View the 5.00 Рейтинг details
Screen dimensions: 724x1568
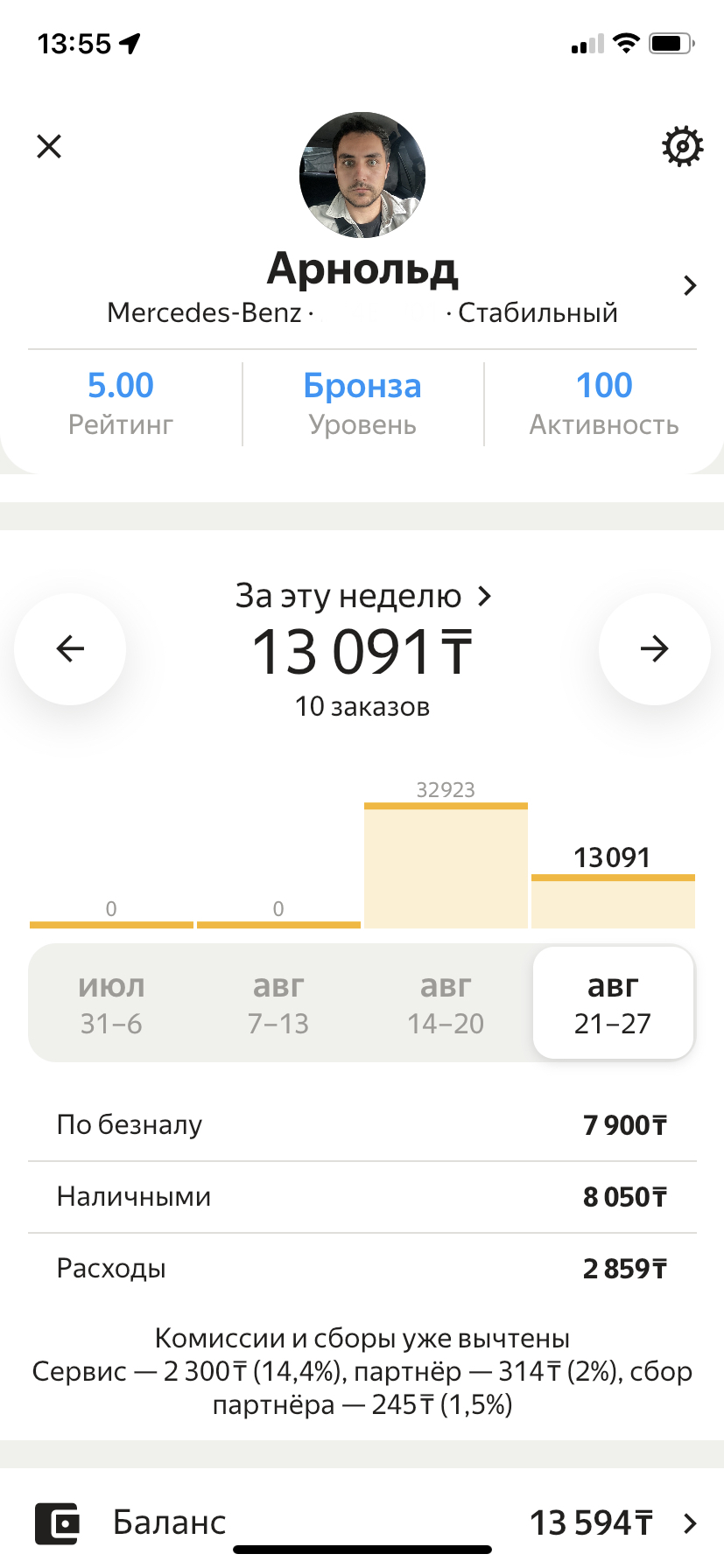coord(121,402)
